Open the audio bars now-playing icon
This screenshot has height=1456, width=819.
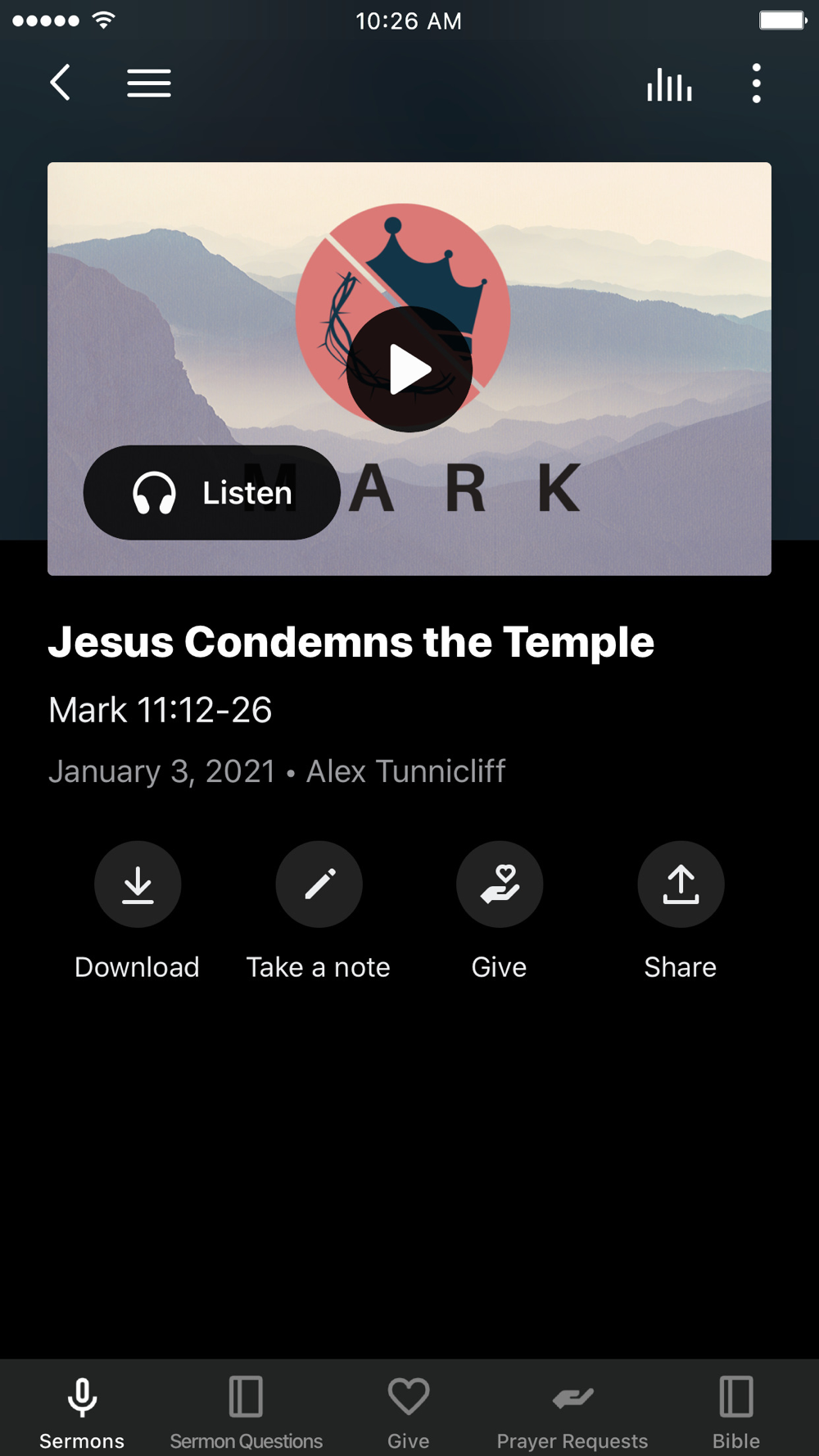click(669, 84)
